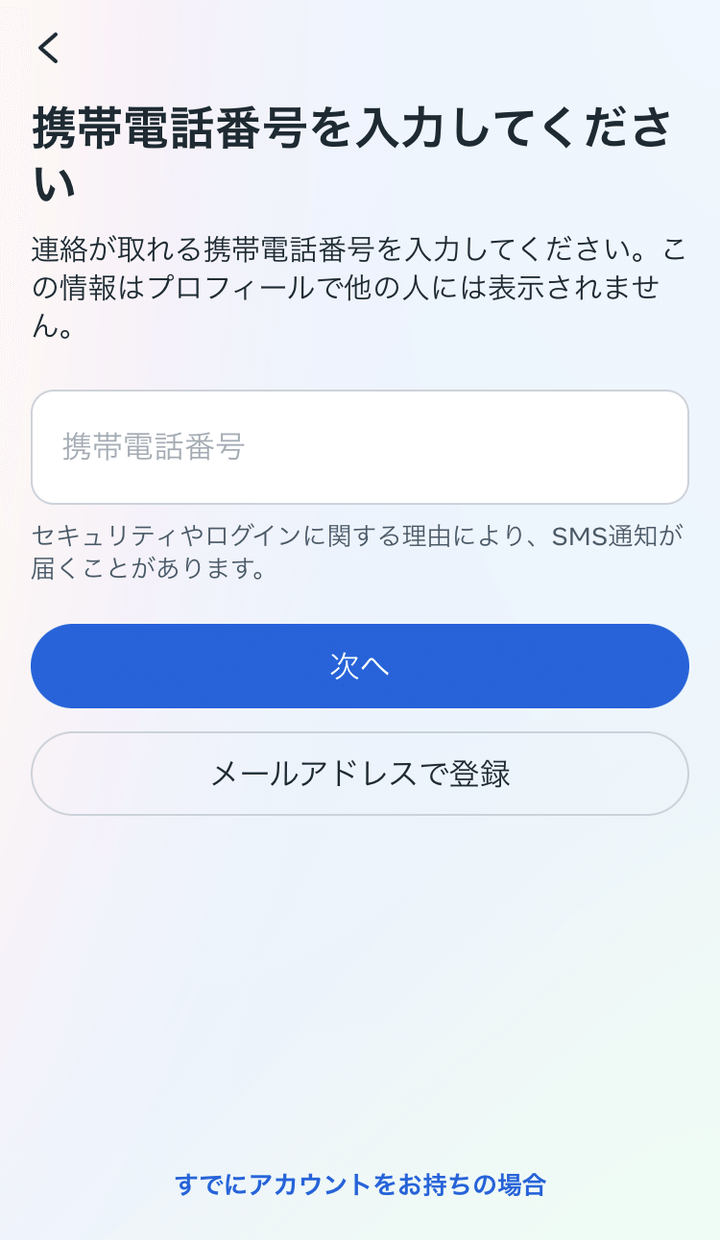
Task: Go back using the top arrow
Action: click(x=49, y=48)
